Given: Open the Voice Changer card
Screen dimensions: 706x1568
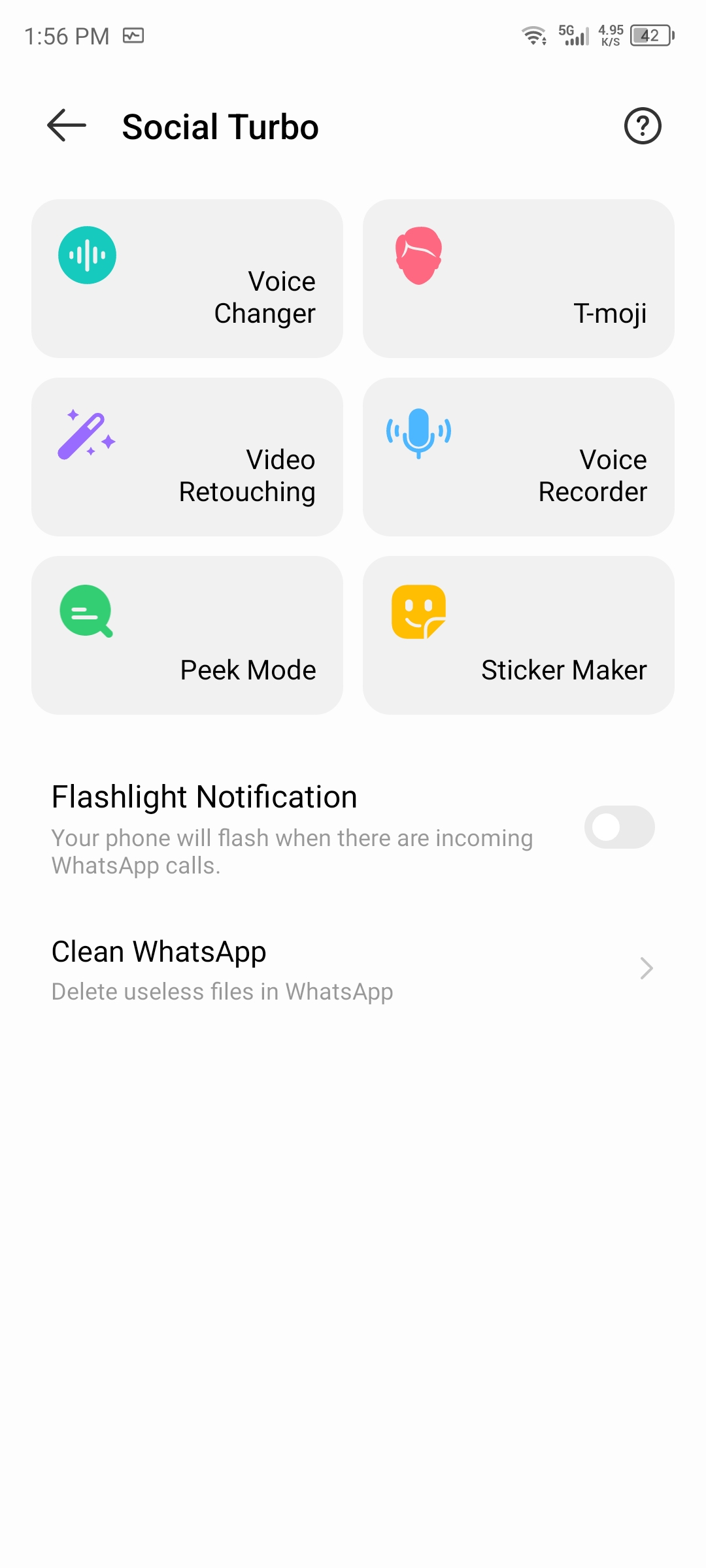Looking at the screenshot, I should (187, 278).
